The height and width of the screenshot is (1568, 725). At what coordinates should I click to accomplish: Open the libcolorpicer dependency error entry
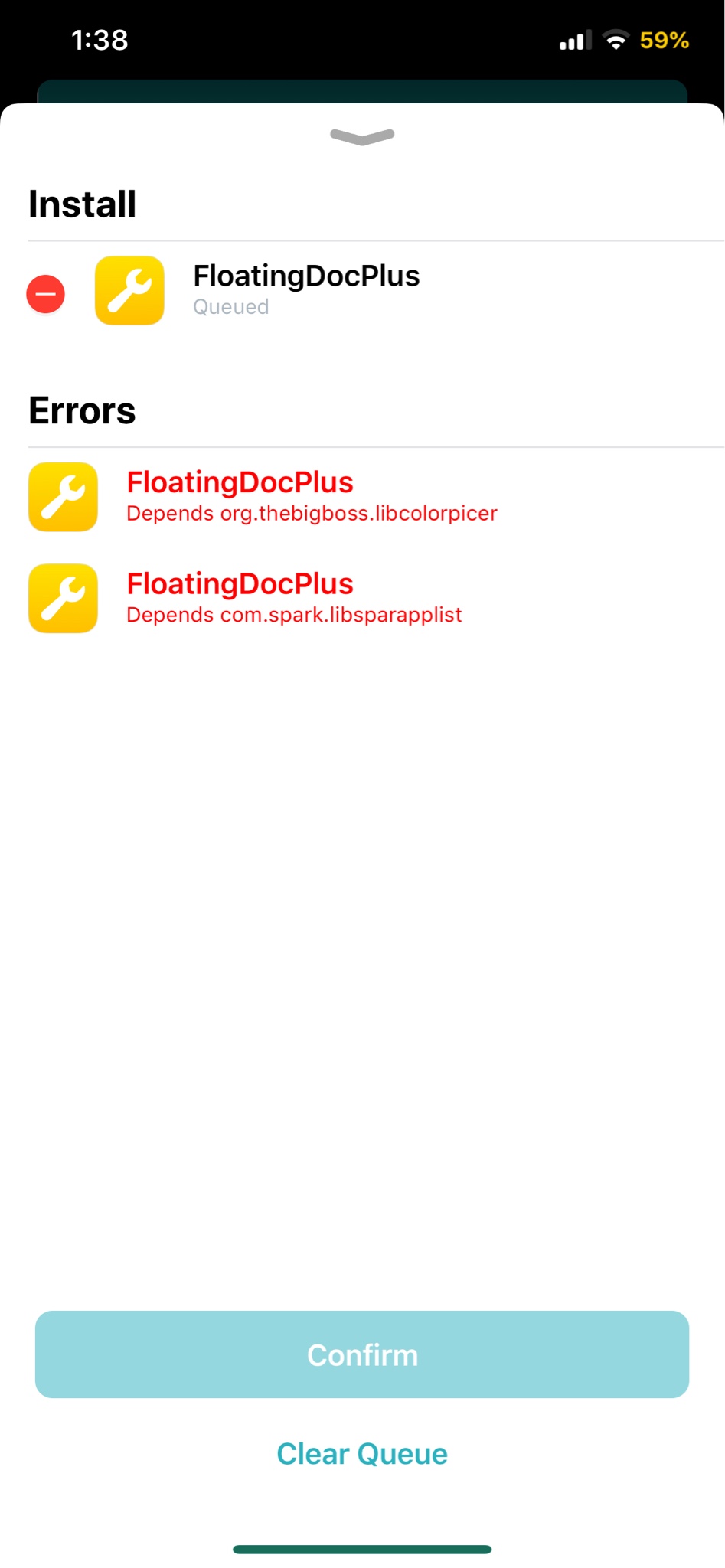[x=312, y=497]
